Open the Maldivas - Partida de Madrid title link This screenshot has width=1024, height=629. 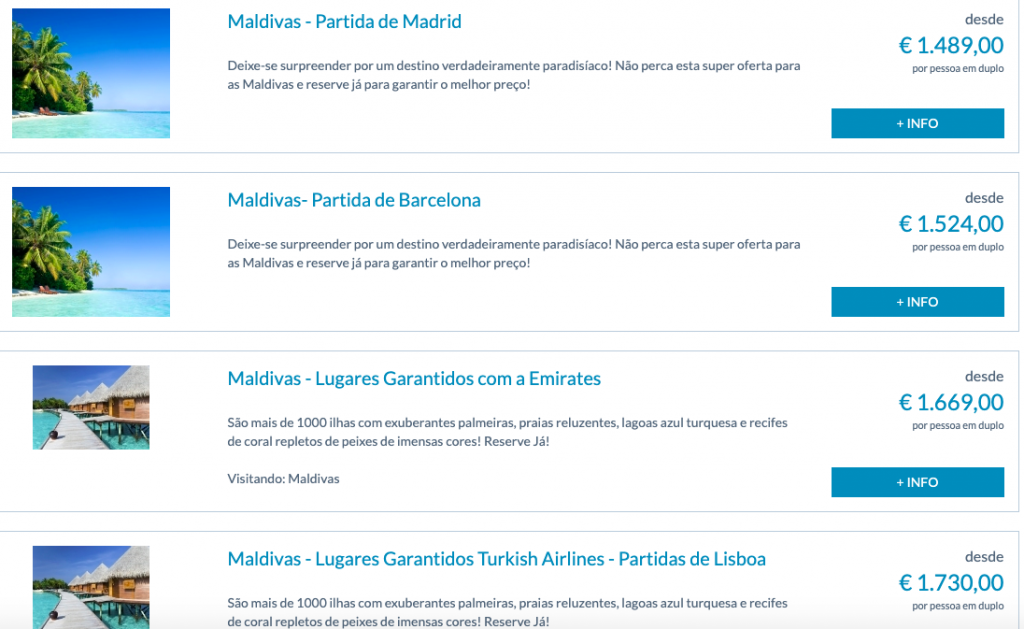point(344,21)
